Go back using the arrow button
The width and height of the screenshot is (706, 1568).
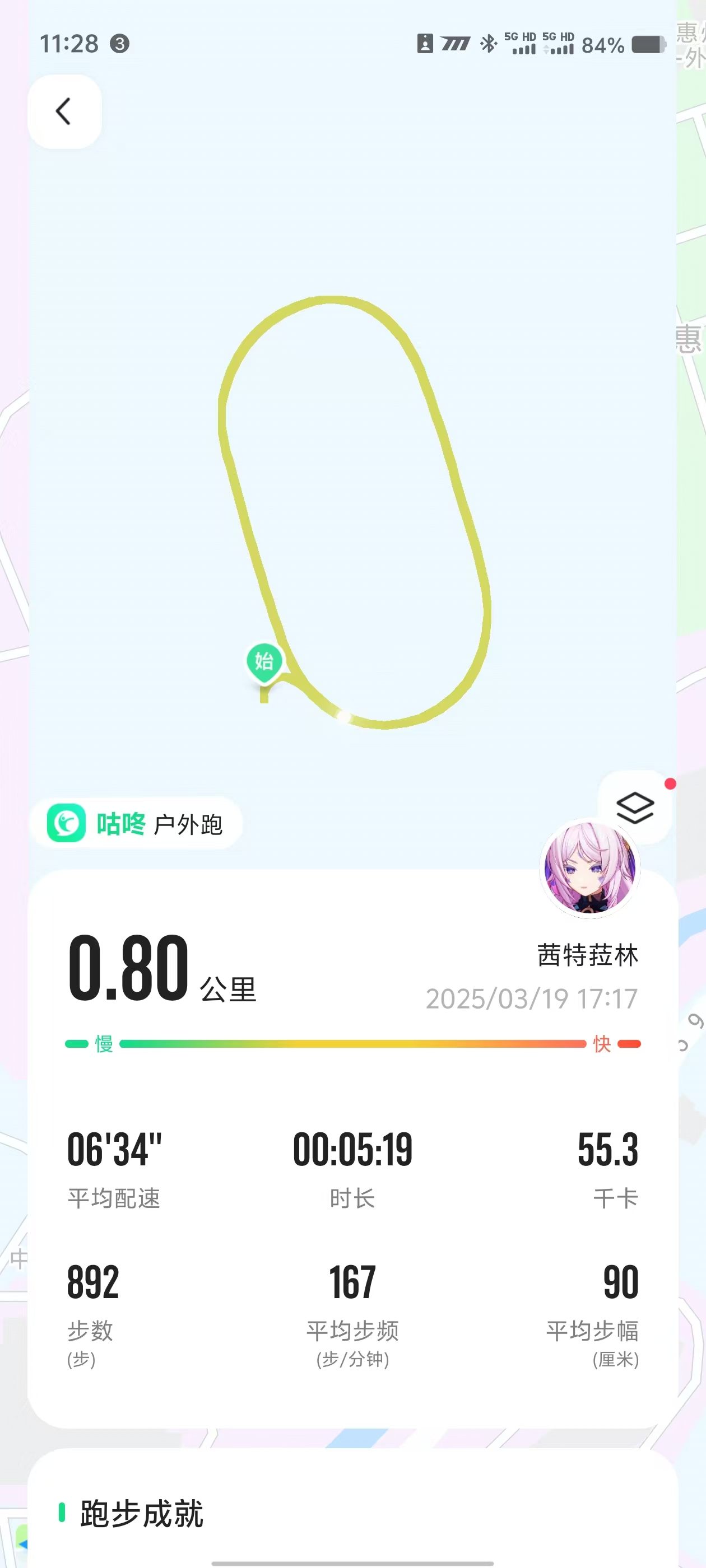click(64, 112)
